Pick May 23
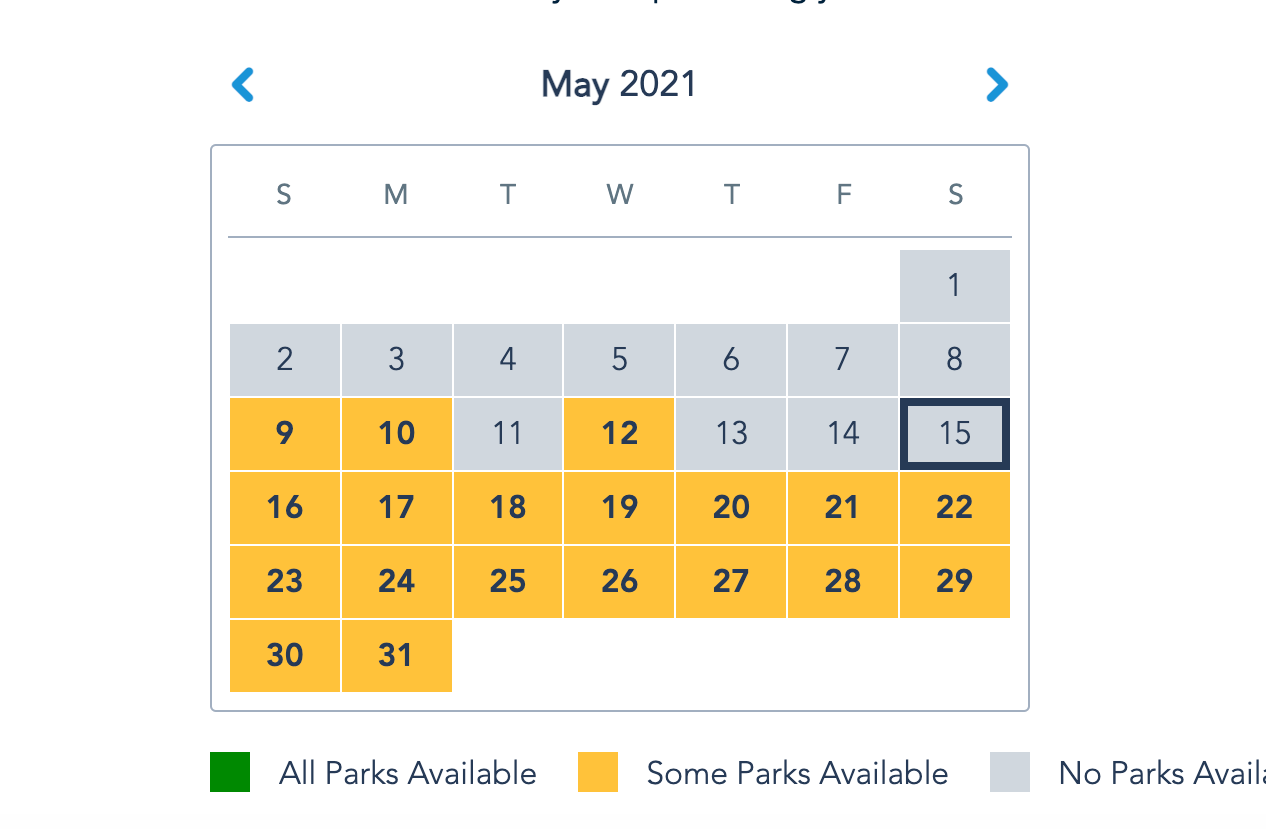This screenshot has width=1266, height=829. (285, 582)
